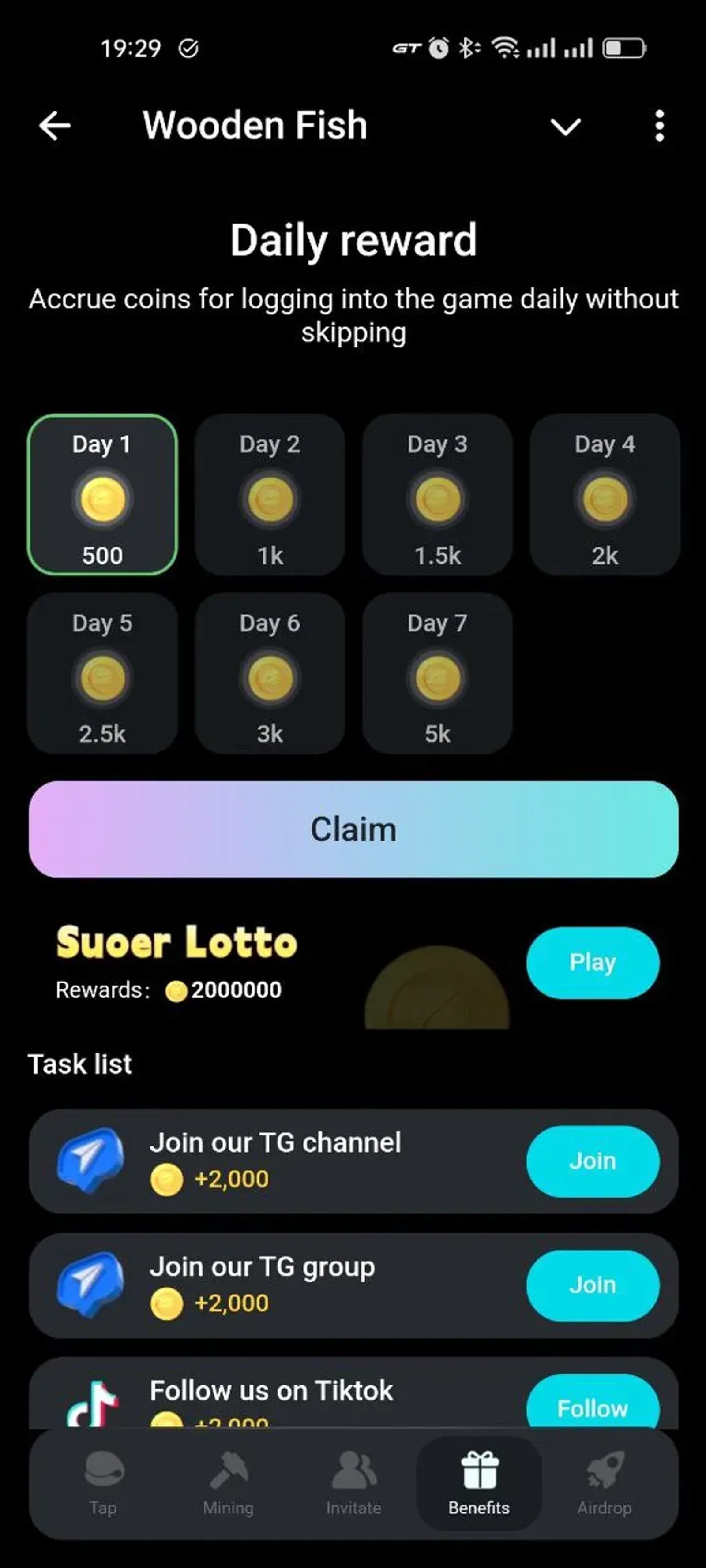
Task: Join the TG group for 2,000 coins
Action: point(593,1284)
